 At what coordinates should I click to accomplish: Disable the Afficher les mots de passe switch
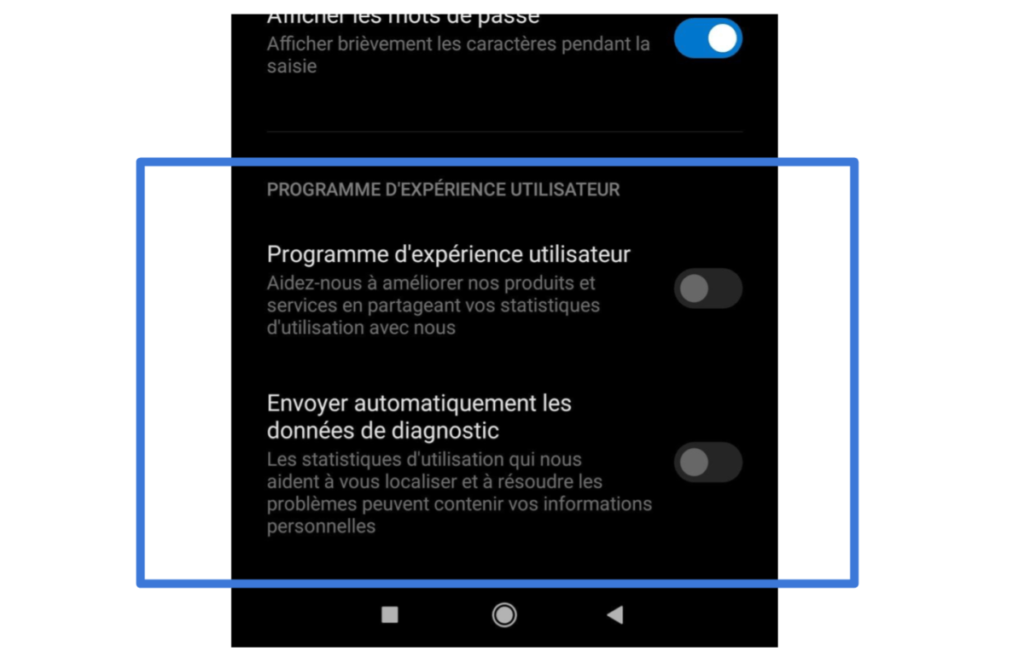pyautogui.click(x=708, y=39)
